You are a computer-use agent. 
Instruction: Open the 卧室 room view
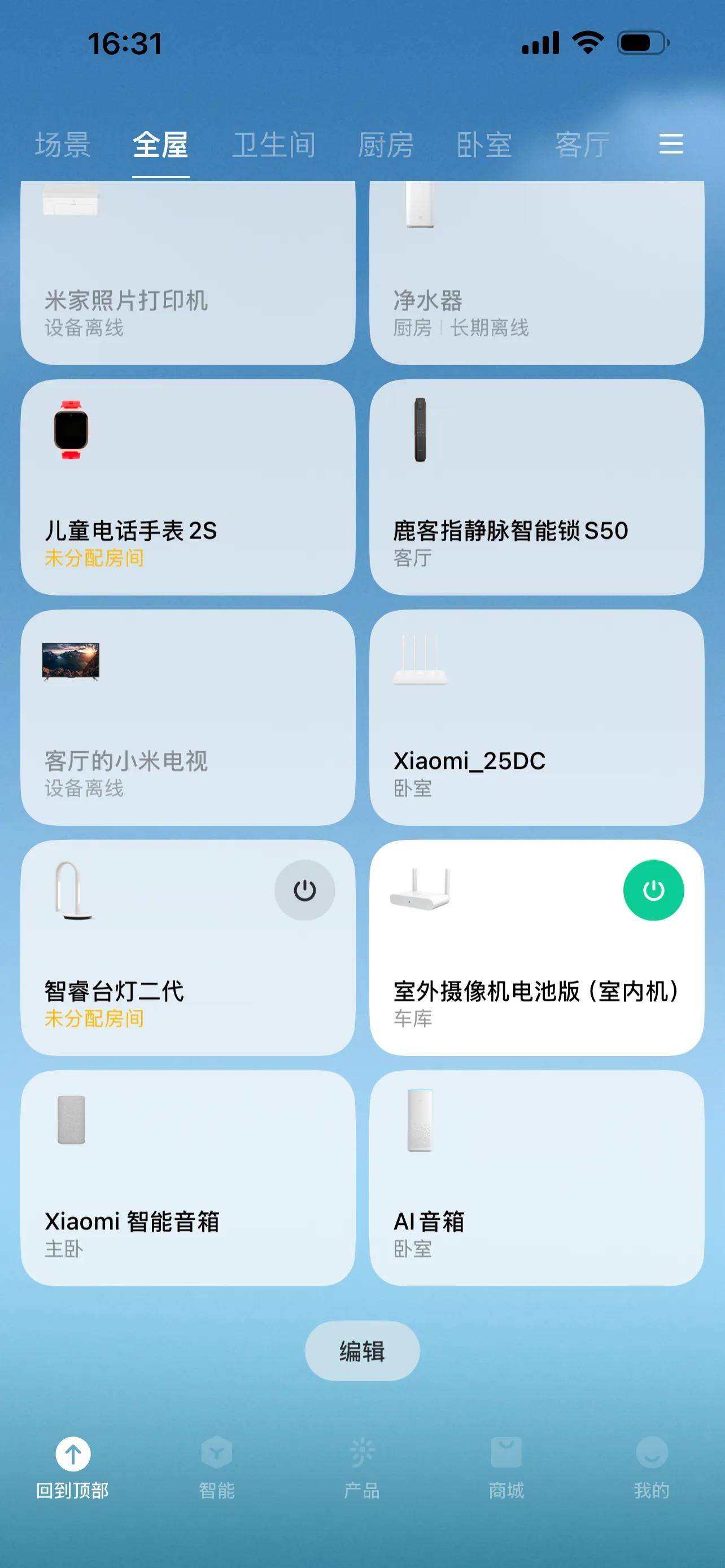[485, 144]
